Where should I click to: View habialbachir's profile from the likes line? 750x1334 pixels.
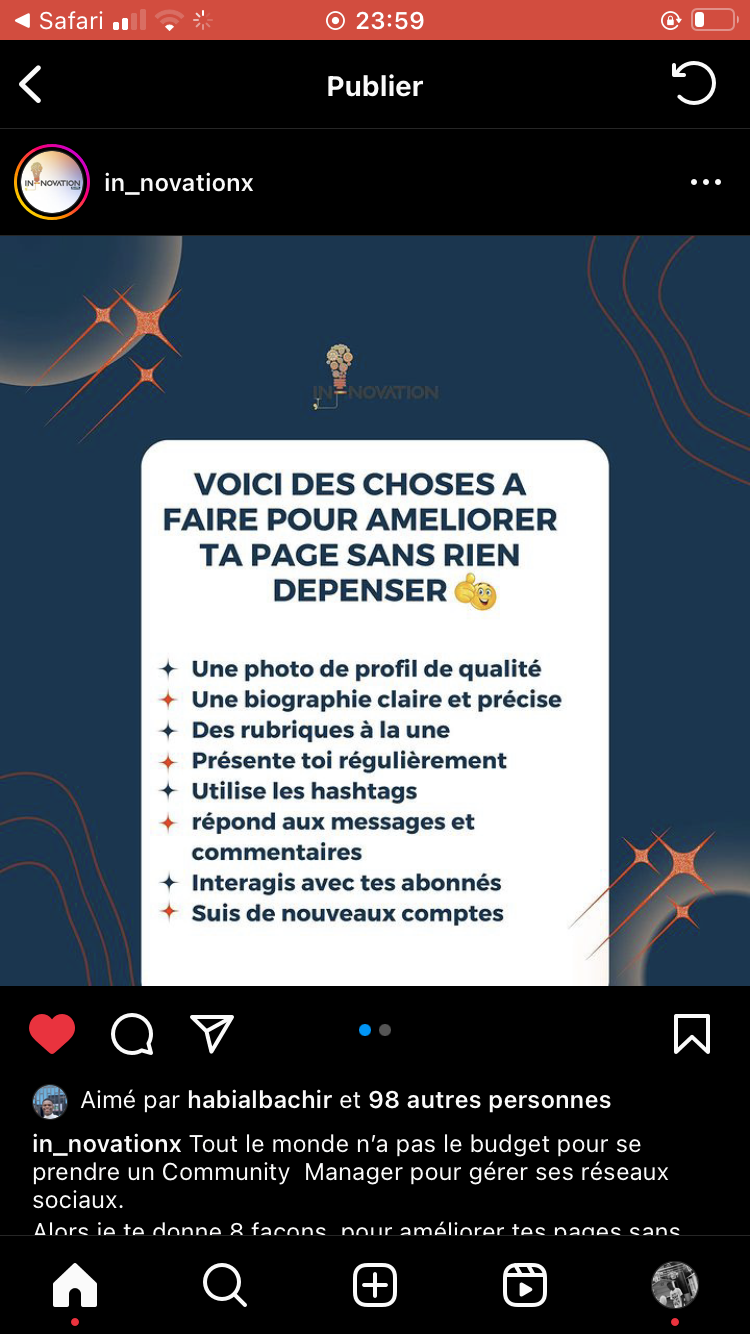click(260, 1100)
